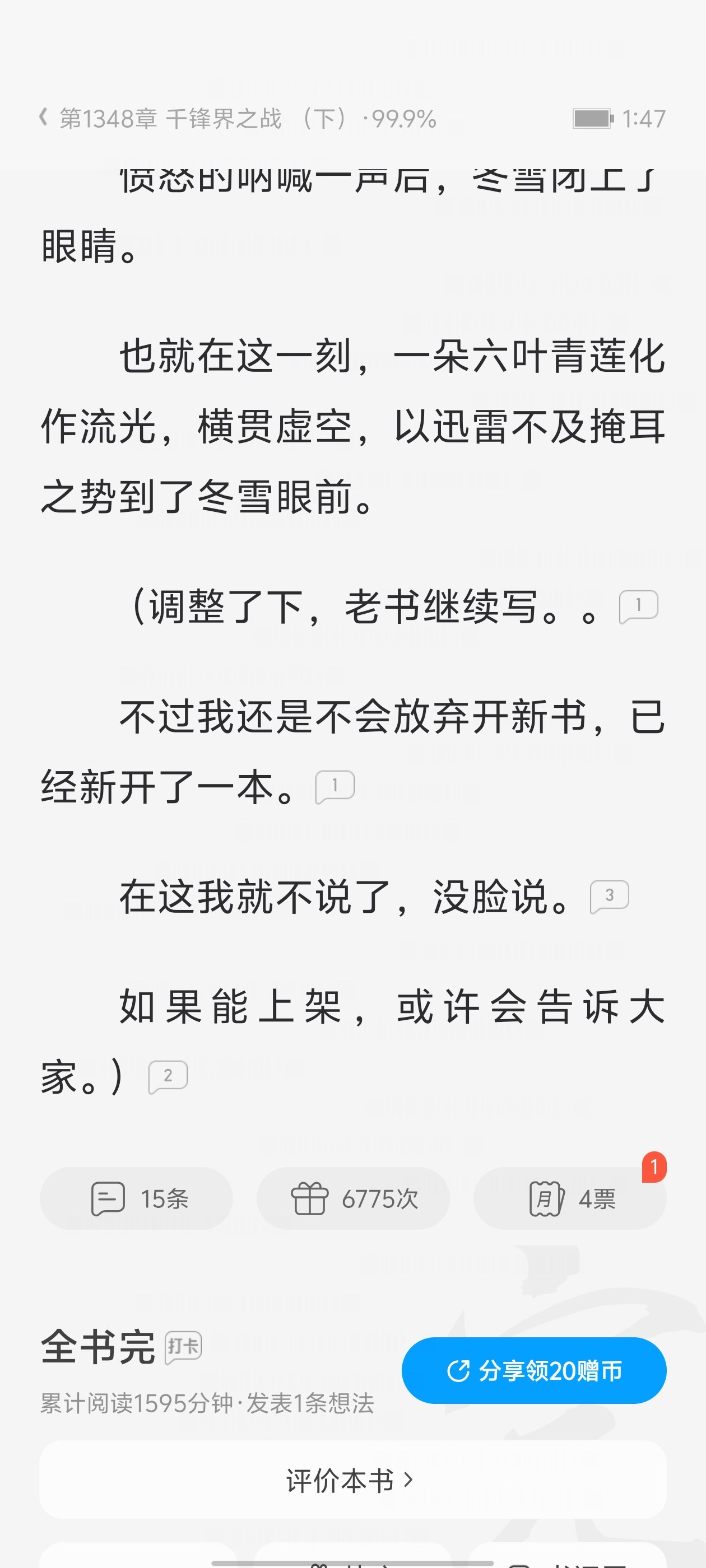Share to claim 20 bonus coins
The height and width of the screenshot is (1568, 706).
point(533,1370)
